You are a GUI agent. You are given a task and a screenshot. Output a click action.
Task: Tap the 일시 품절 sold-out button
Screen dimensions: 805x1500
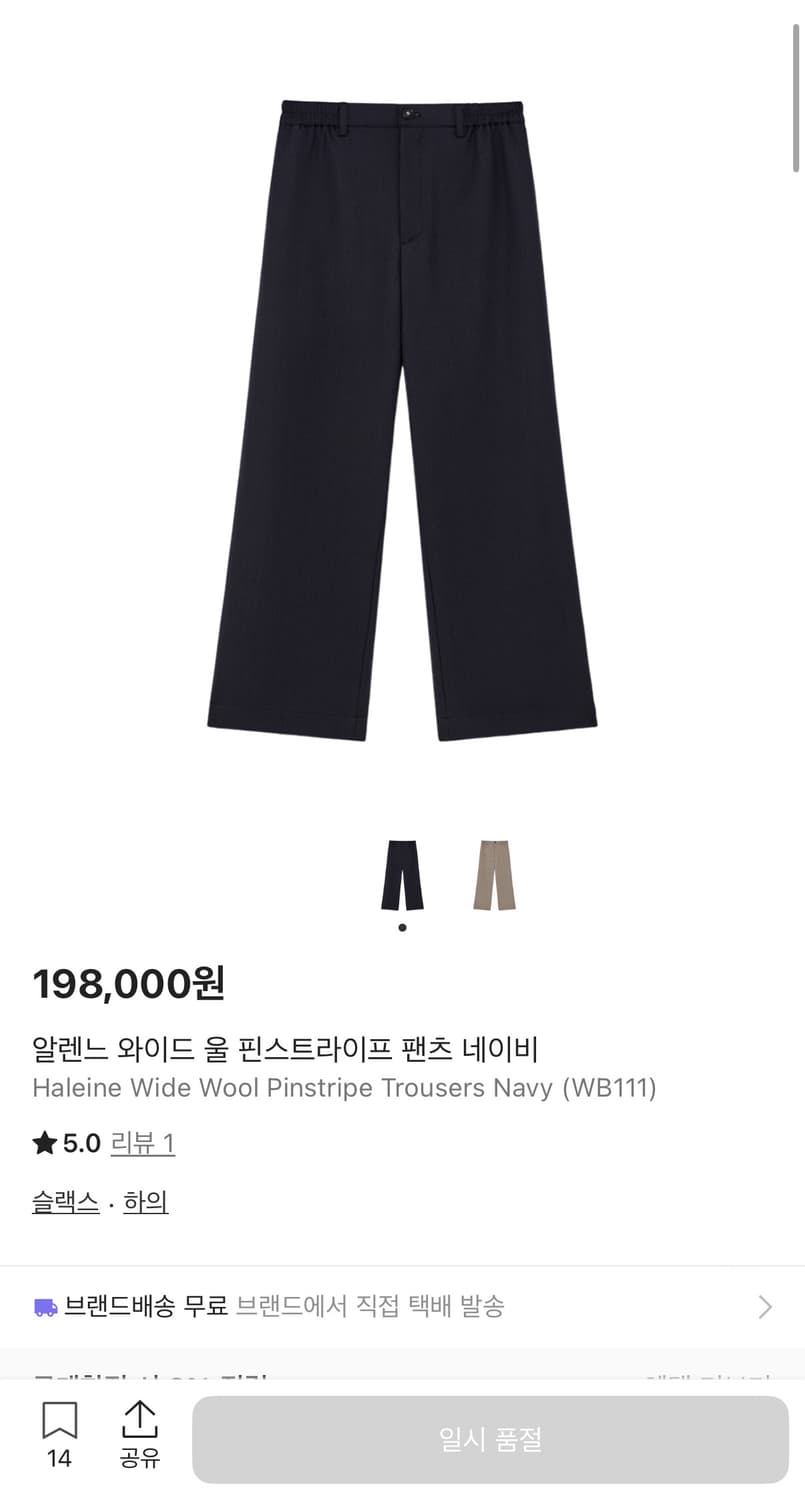(x=489, y=1438)
